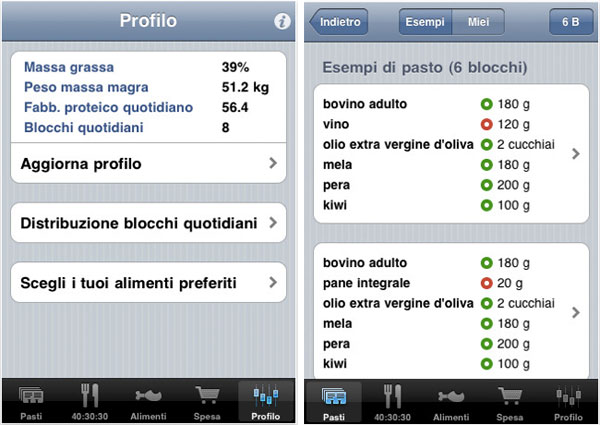The image size is (600, 425).
Task: Switch to Pasti tab on the Profilo screen
Action: 32,401
